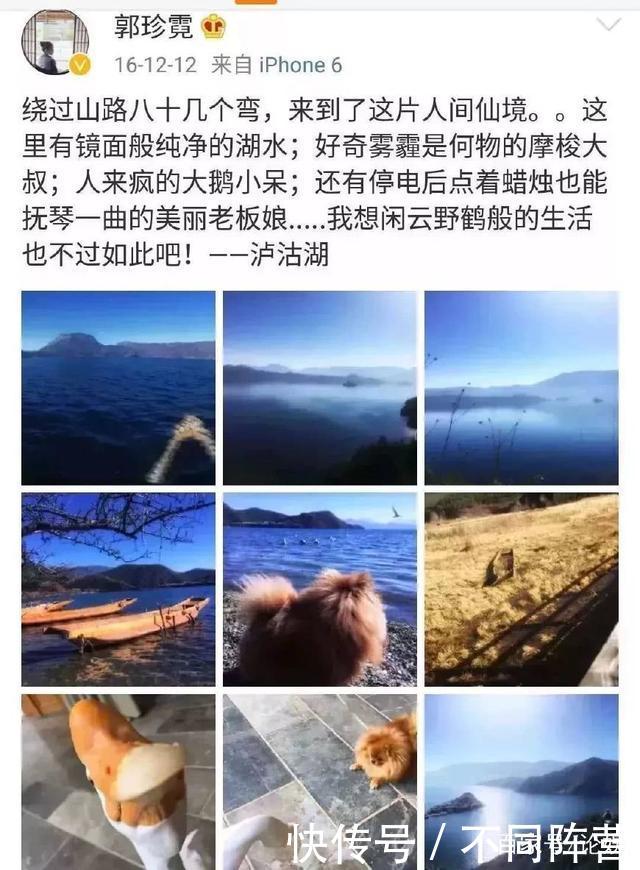
Task: Open 郭珍霓's profile avatar
Action: coord(55,43)
